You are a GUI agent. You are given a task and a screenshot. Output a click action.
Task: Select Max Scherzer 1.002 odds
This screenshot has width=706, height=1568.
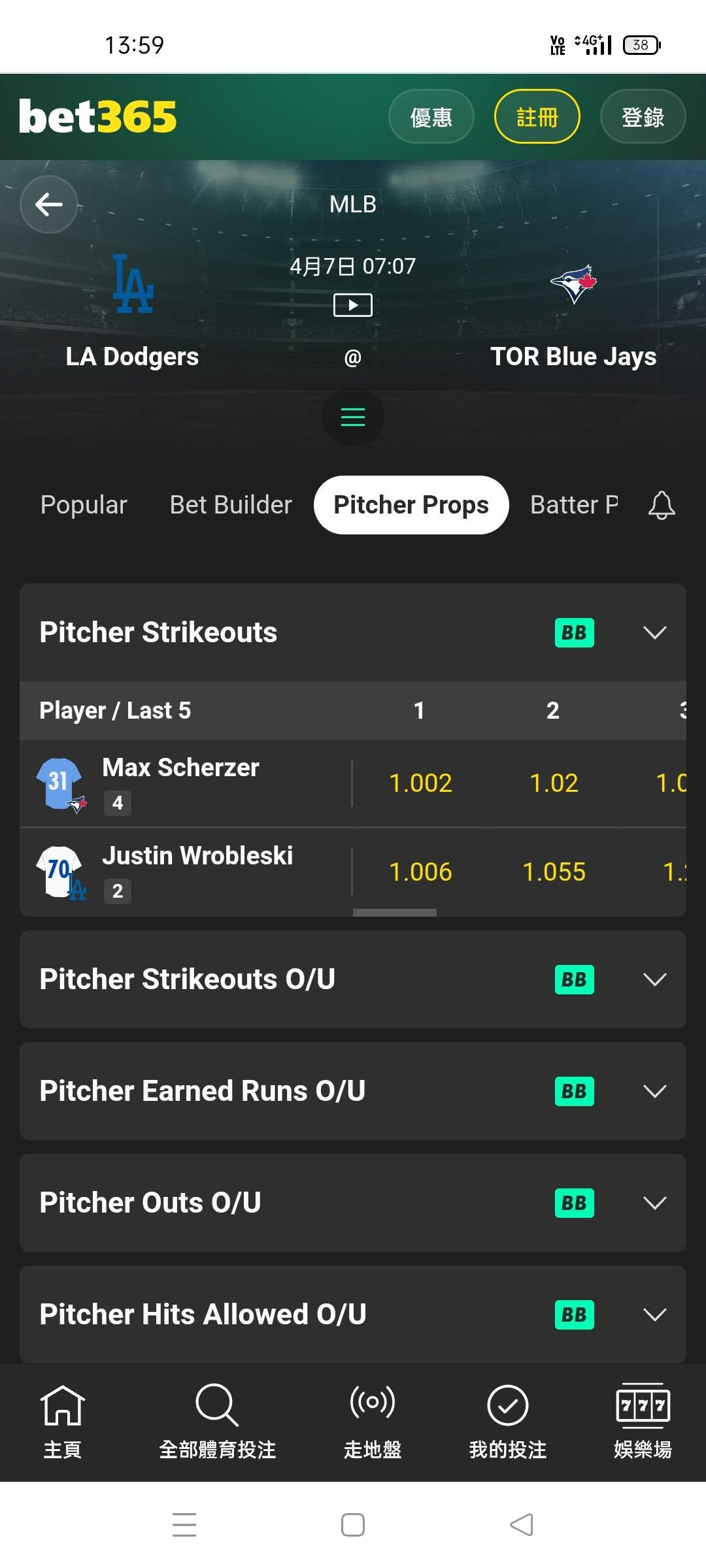(420, 783)
